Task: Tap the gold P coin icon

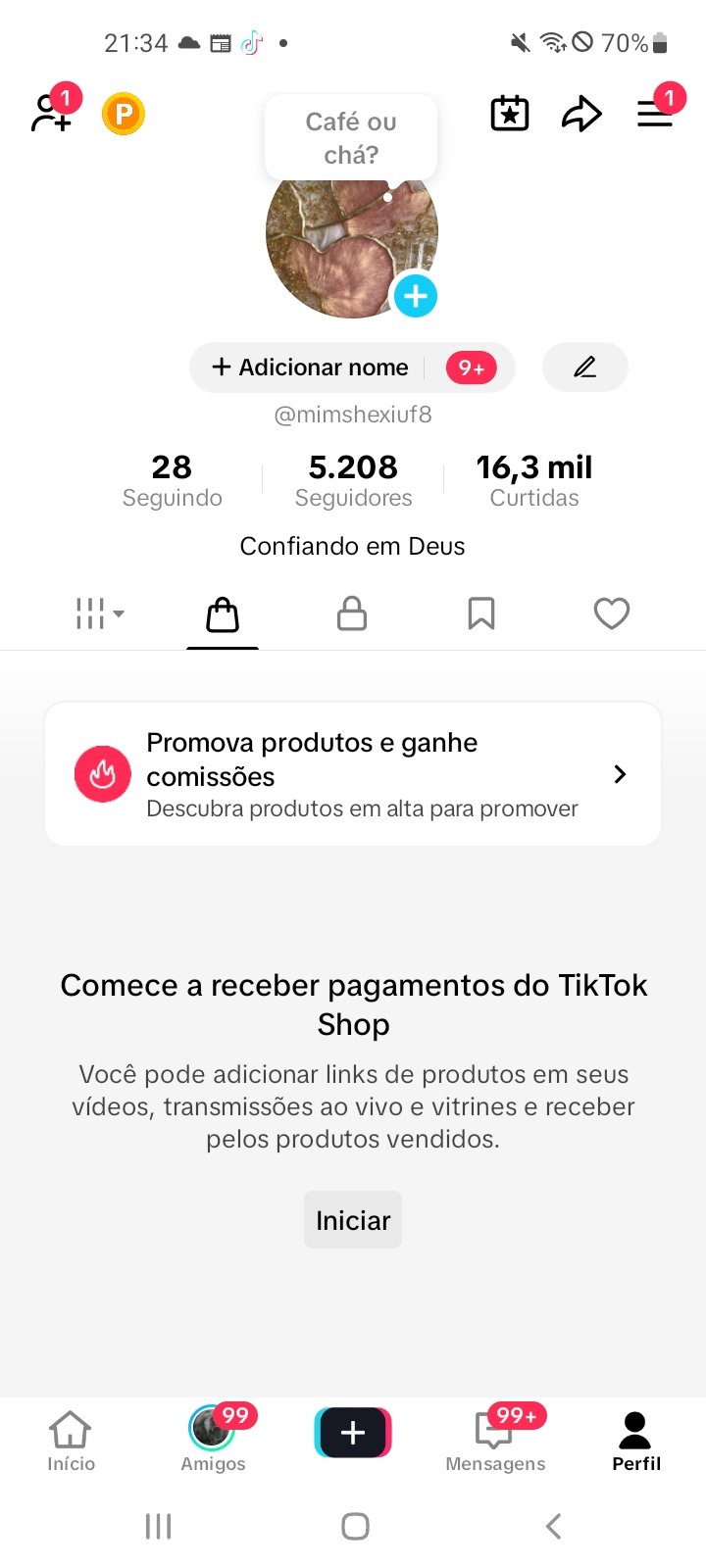Action: [124, 115]
